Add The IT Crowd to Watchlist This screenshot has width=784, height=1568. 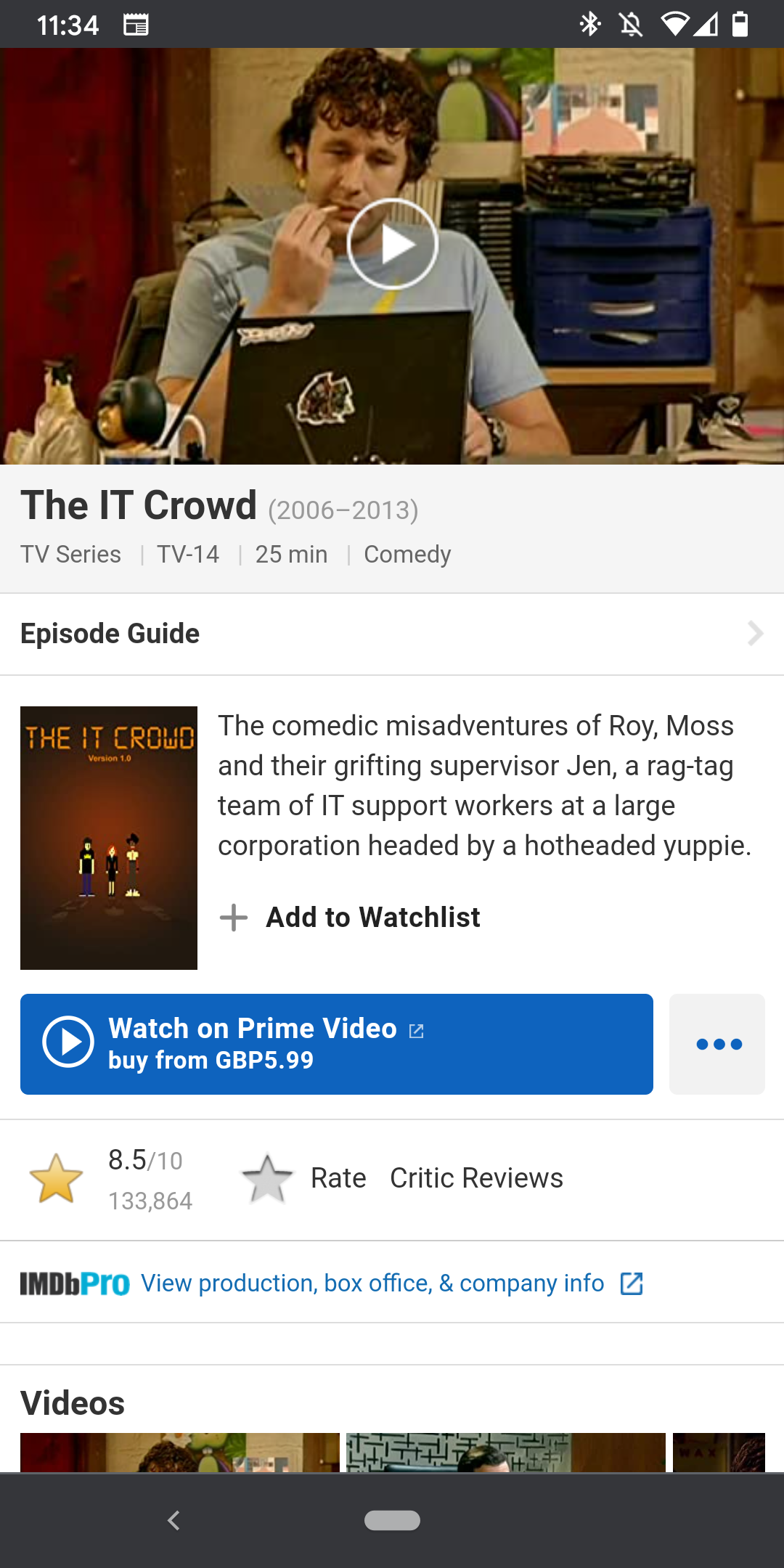[350, 918]
